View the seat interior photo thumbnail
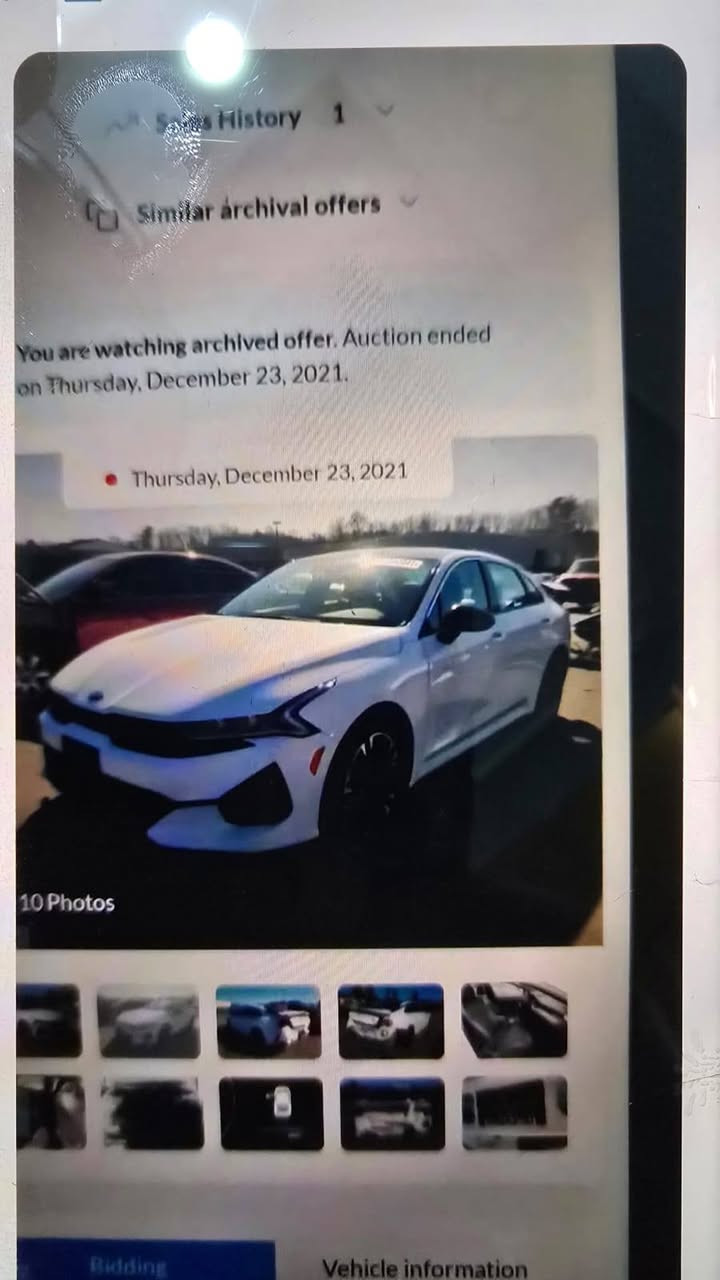 click(513, 1020)
